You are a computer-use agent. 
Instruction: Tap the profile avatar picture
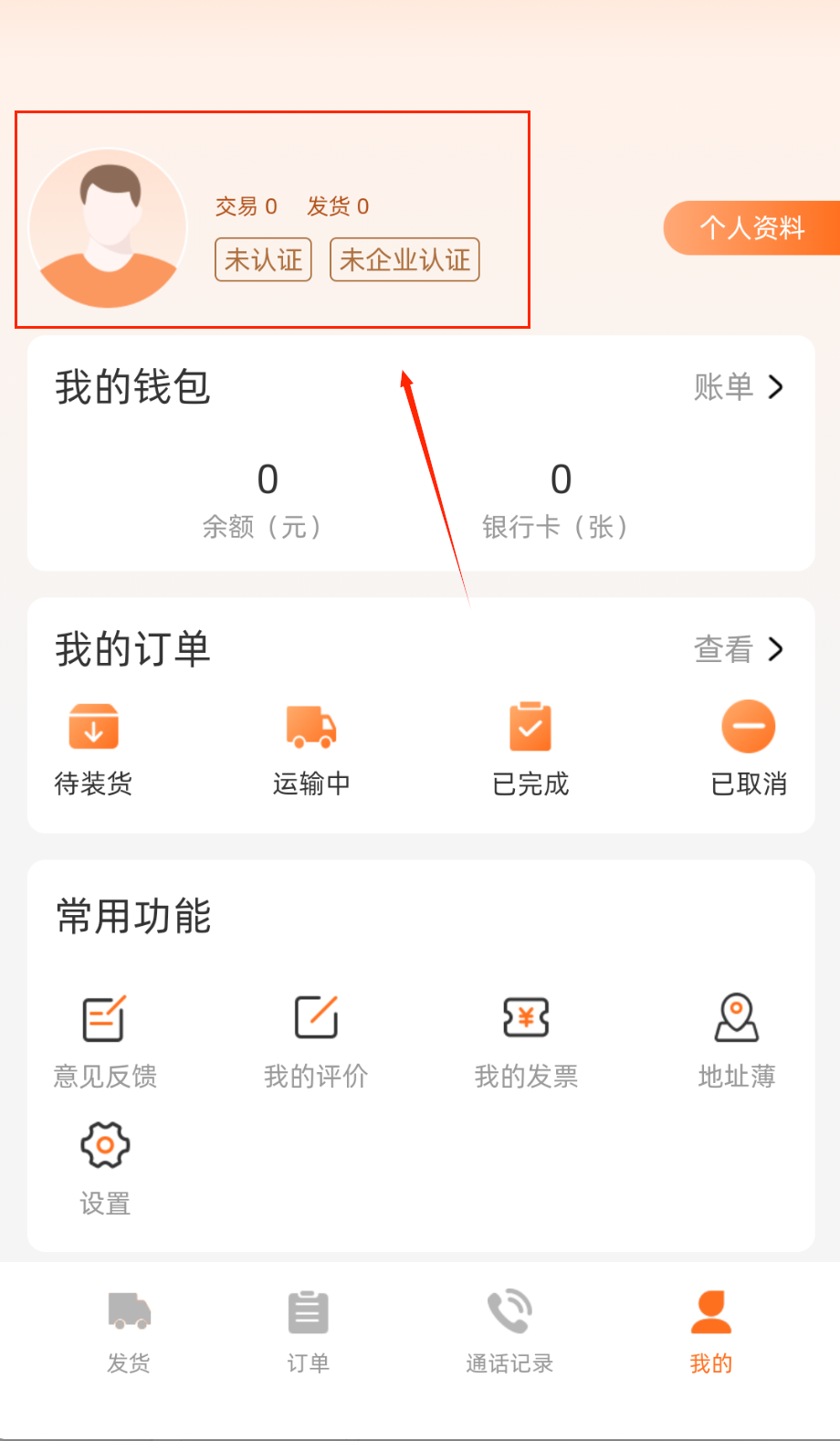coord(108,228)
